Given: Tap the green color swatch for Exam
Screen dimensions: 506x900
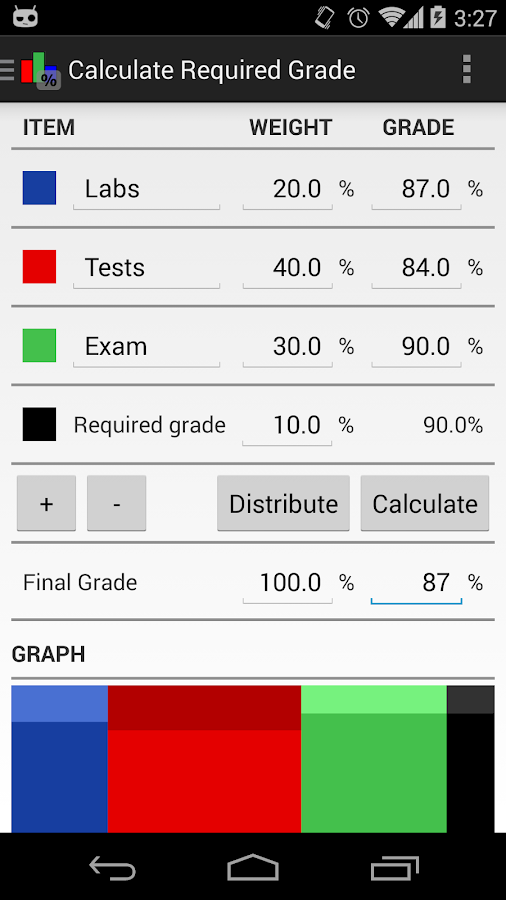Looking at the screenshot, I should [x=40, y=346].
